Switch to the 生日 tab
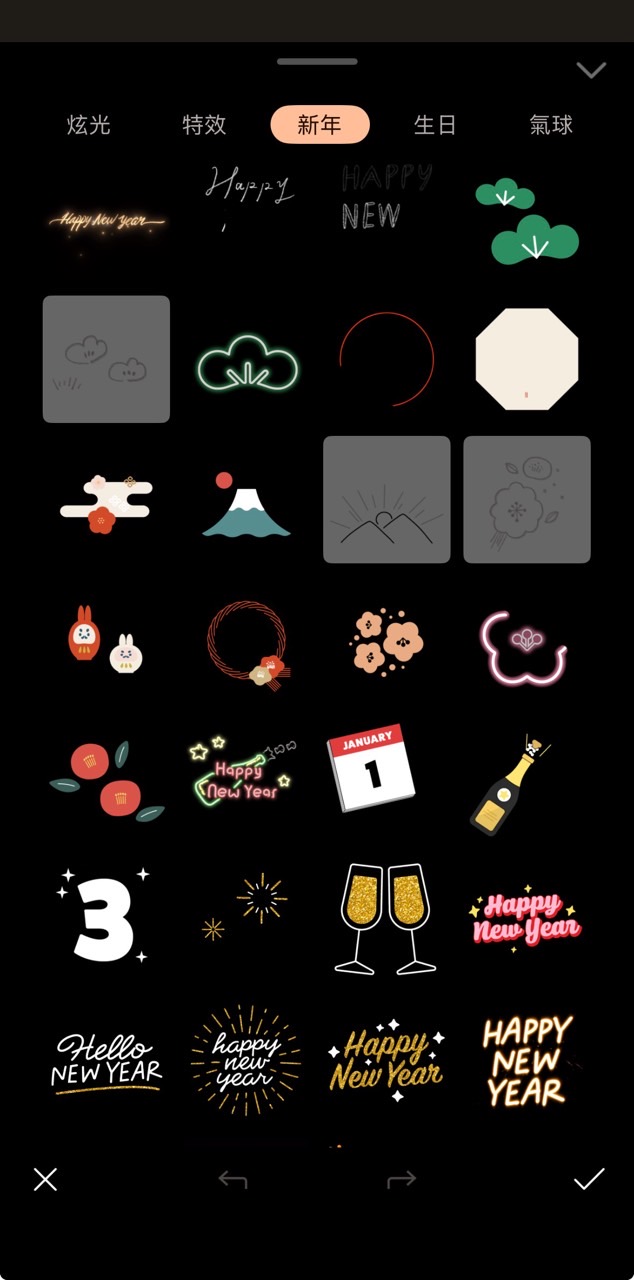The width and height of the screenshot is (634, 1280). click(435, 125)
